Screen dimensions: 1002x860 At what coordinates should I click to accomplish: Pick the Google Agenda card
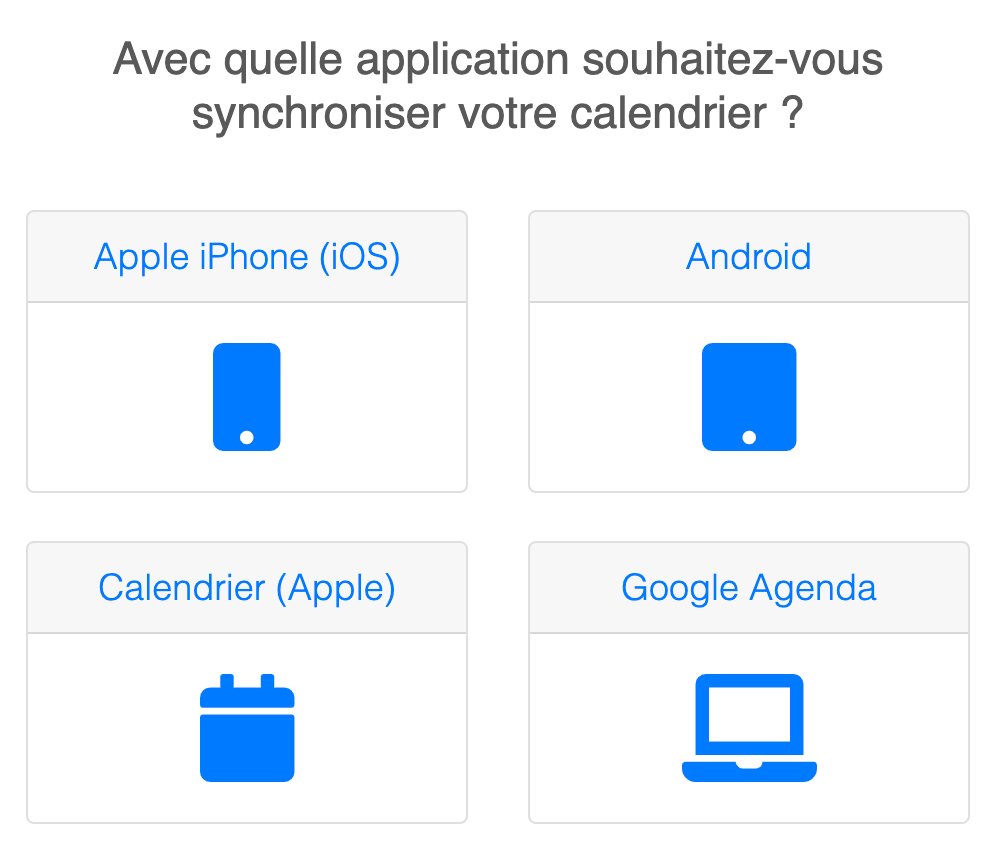pyautogui.click(x=749, y=682)
